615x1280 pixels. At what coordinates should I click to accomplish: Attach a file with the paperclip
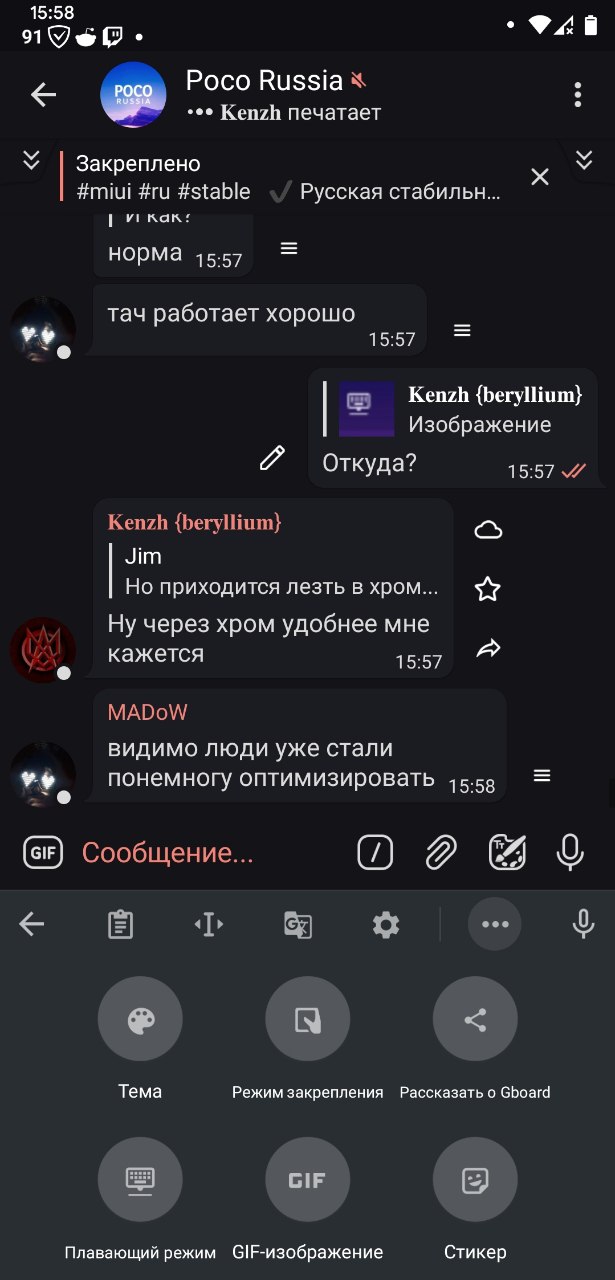pos(440,853)
